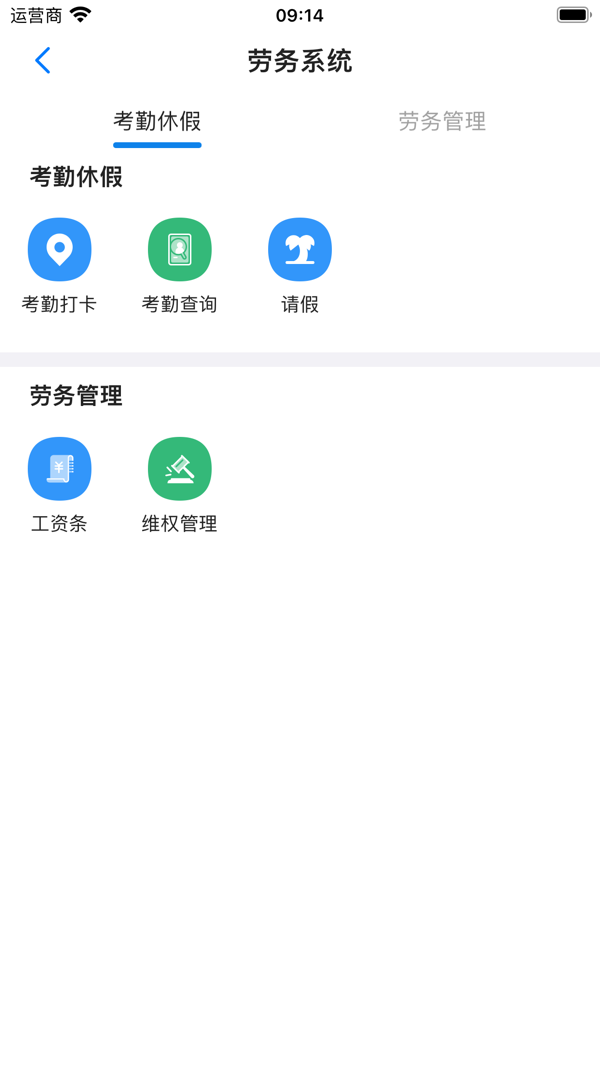
Task: Switch to the 劳务管理 tab
Action: [x=442, y=122]
